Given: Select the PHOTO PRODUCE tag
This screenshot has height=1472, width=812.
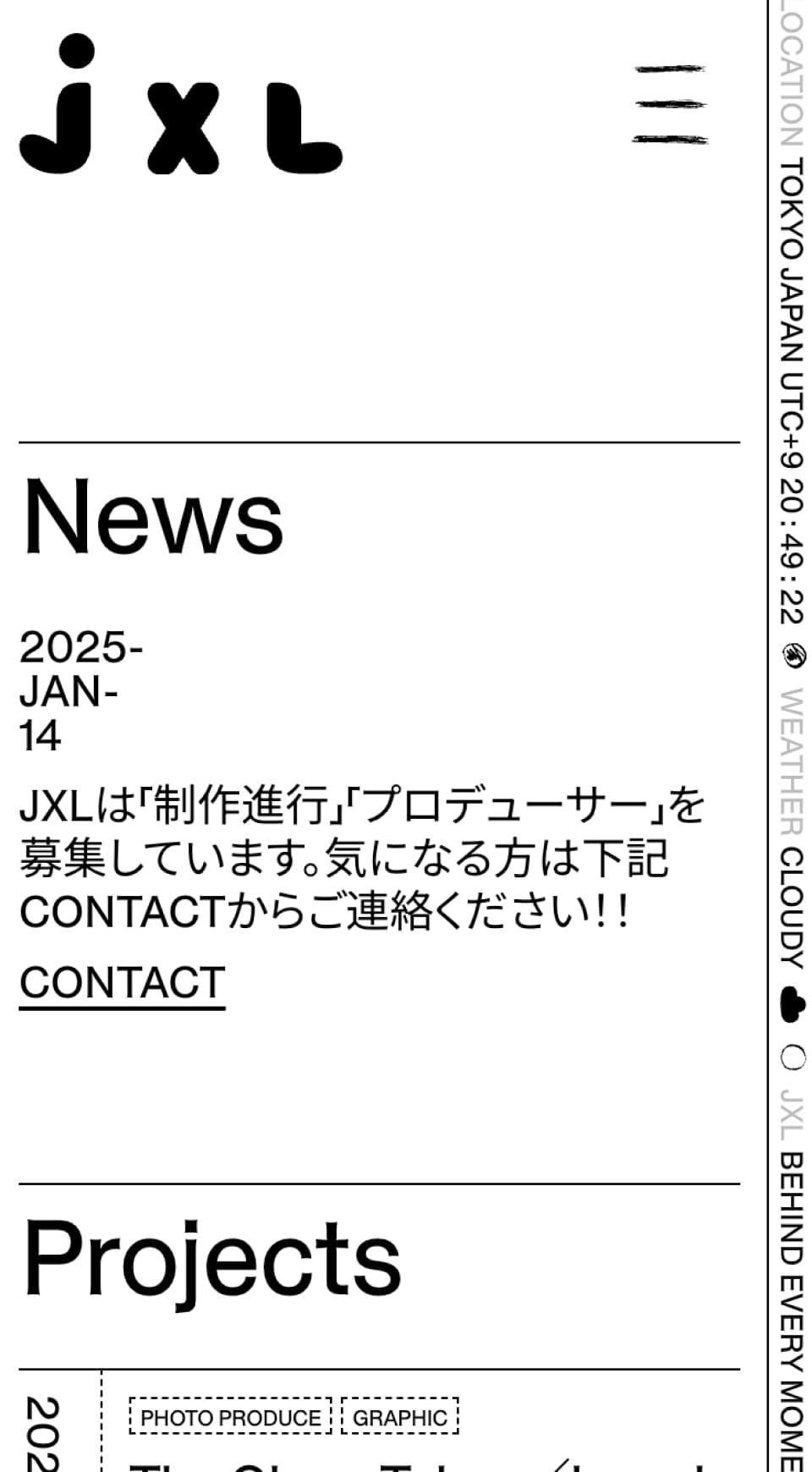Looking at the screenshot, I should coord(230,1417).
